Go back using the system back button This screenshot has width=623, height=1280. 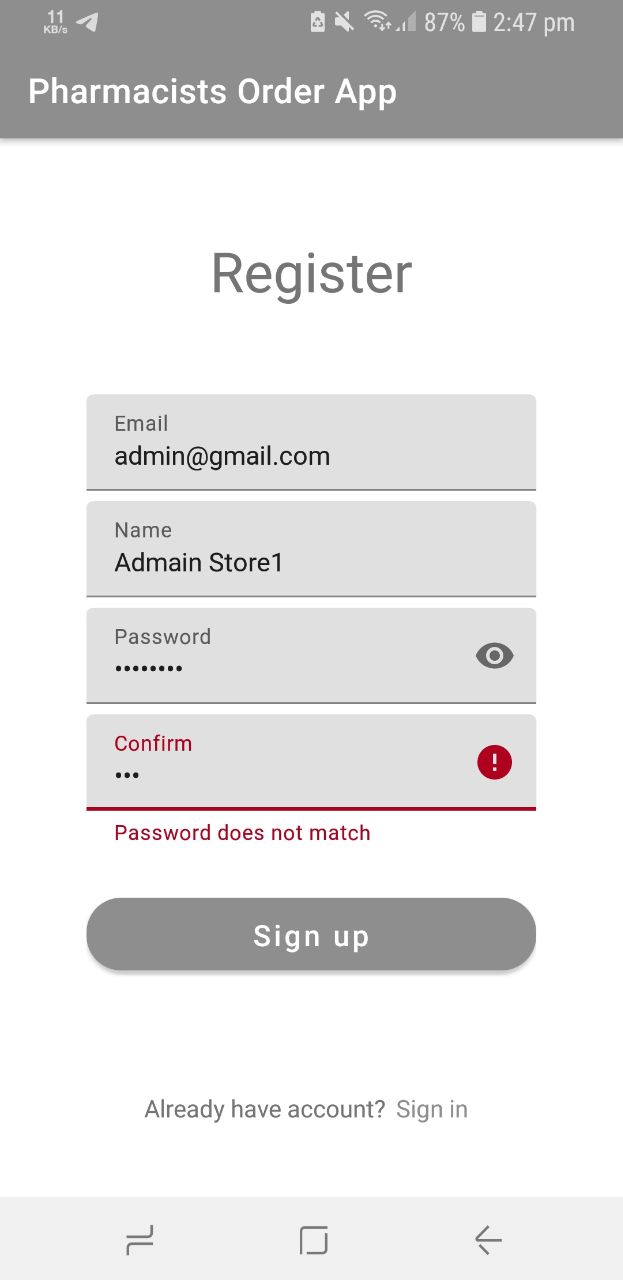coord(488,1241)
